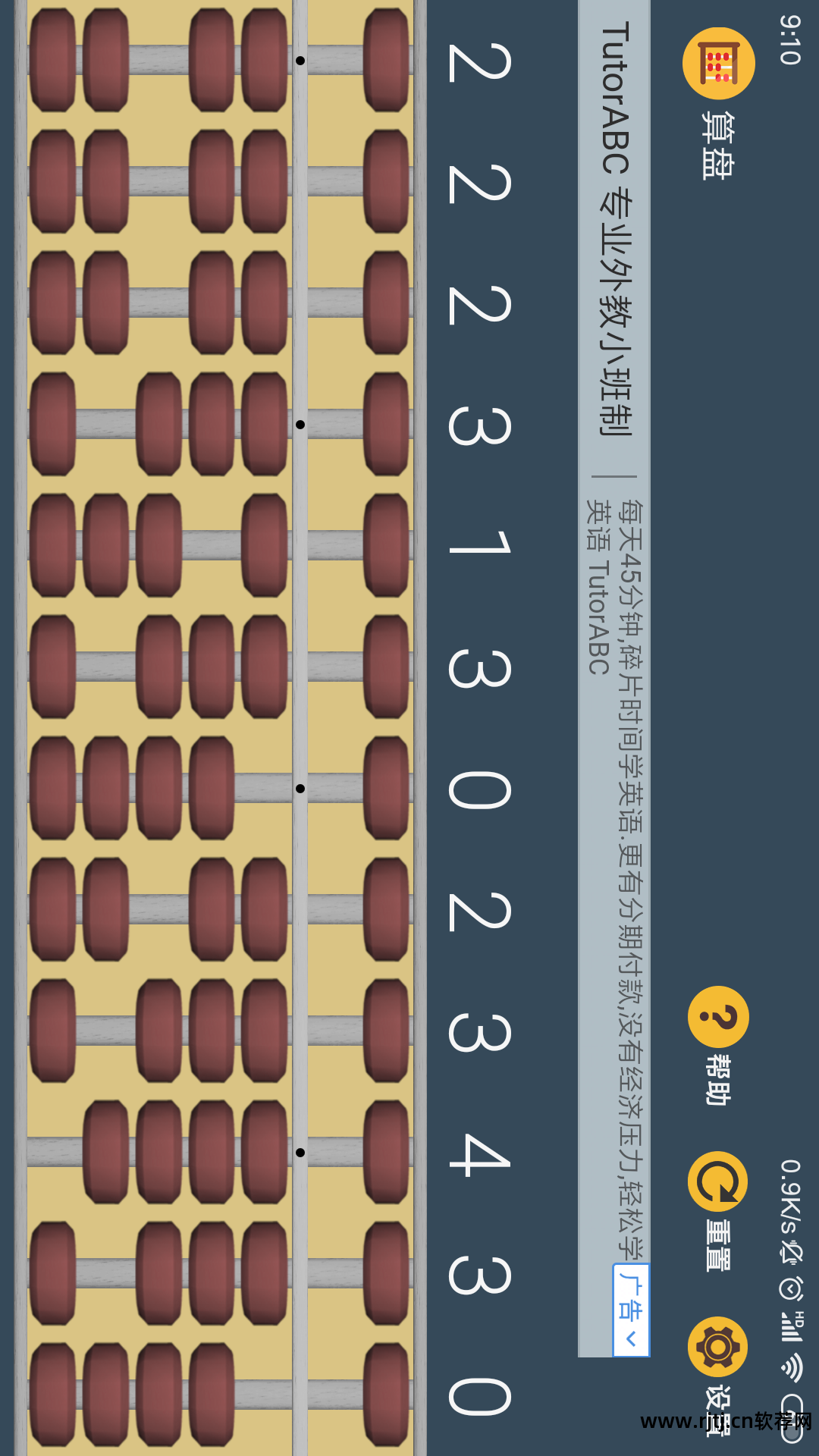Tap the heaven bead on the rod showing 1
The image size is (819, 1456).
[x=386, y=545]
